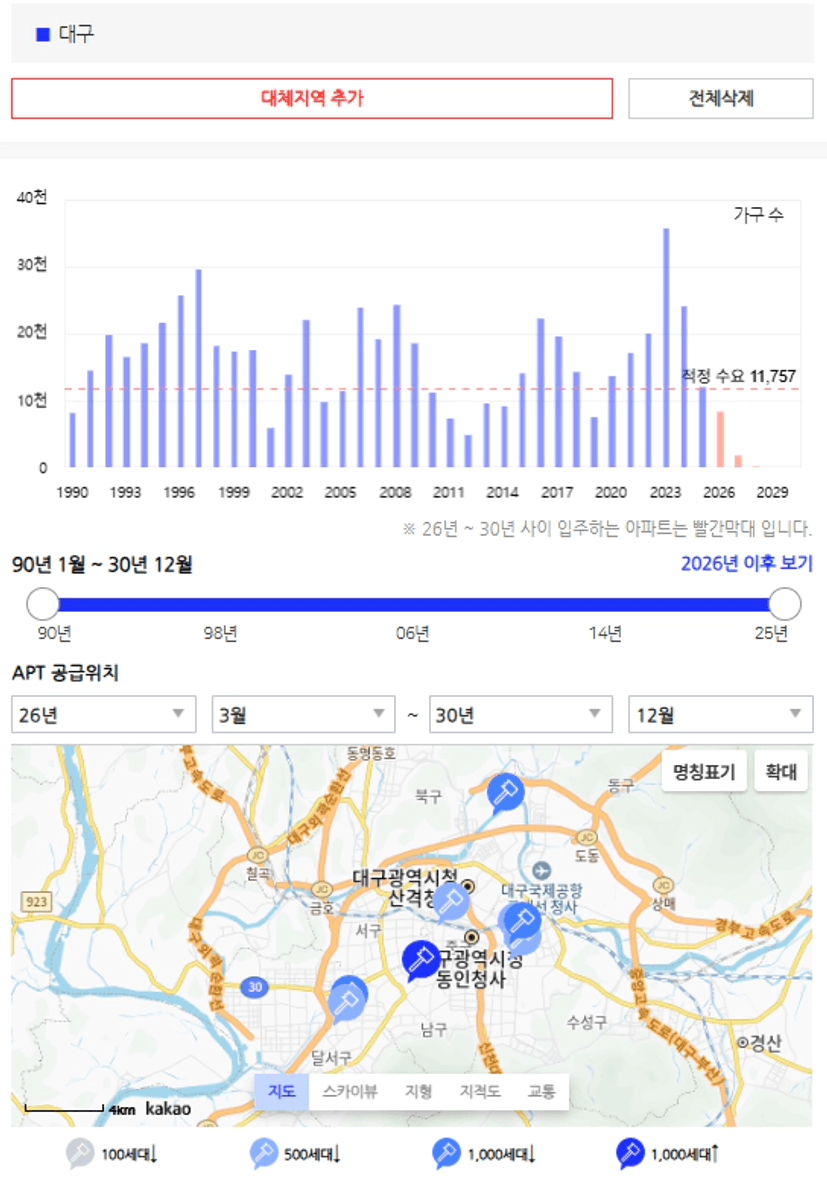Tap the apartment marker near 달서구

coord(347,1000)
